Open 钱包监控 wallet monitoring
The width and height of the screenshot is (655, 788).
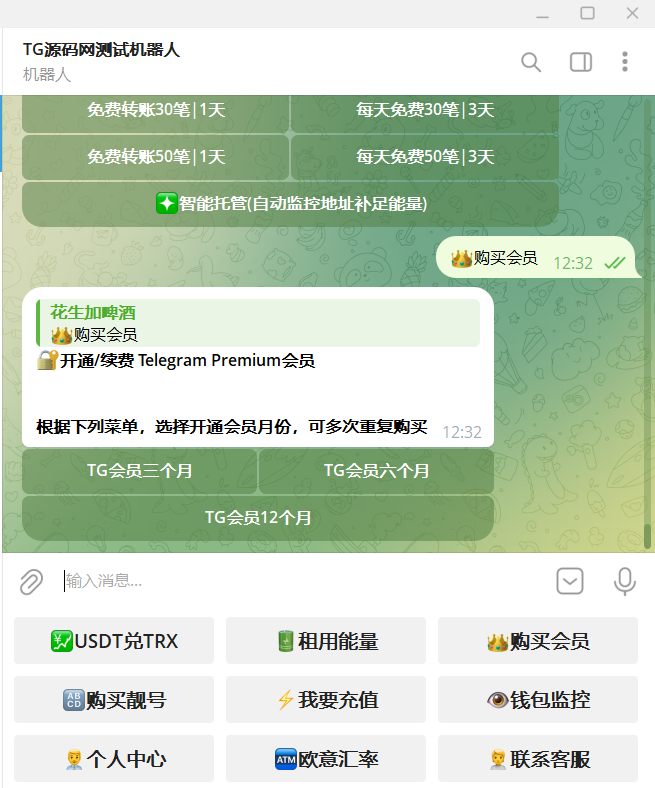(x=538, y=700)
